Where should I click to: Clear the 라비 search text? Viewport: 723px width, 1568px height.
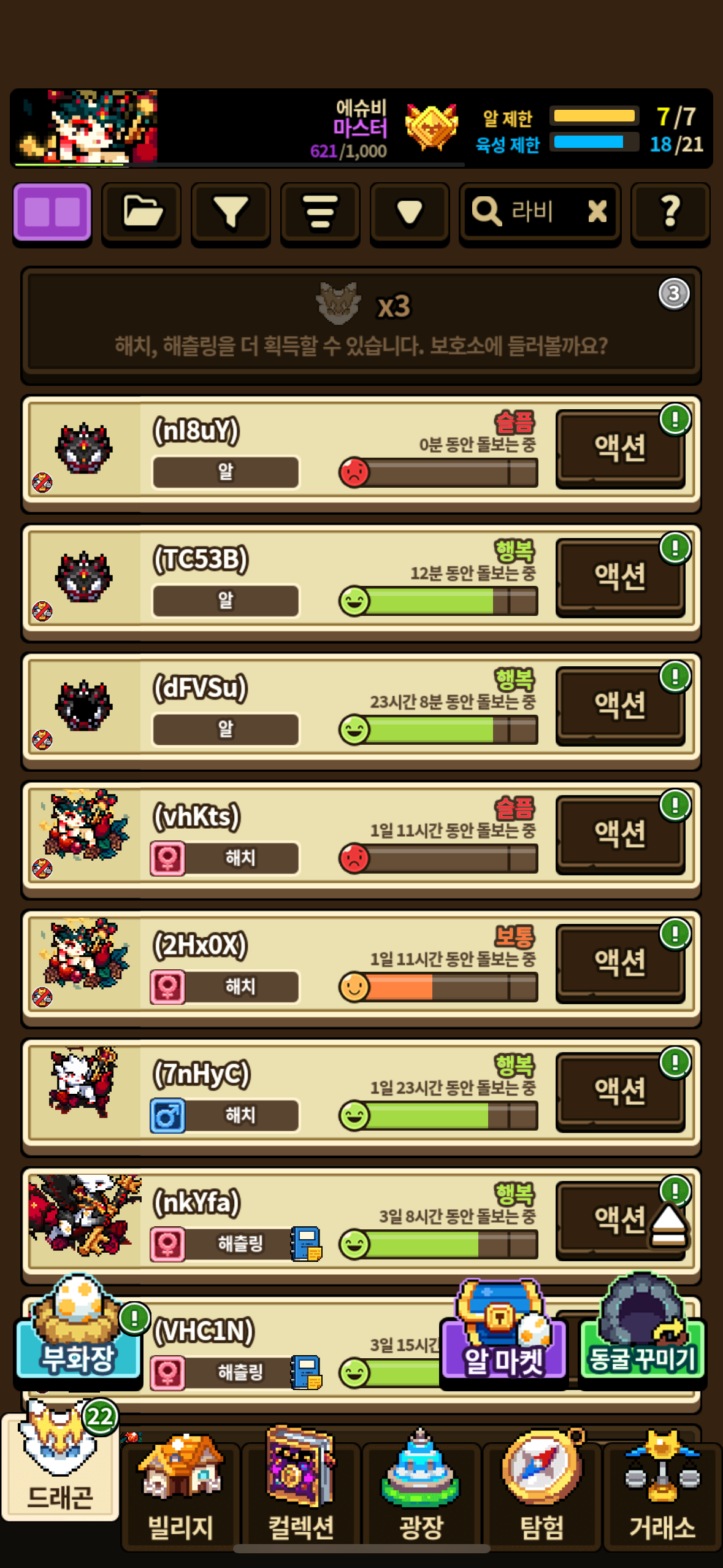pyautogui.click(x=597, y=212)
